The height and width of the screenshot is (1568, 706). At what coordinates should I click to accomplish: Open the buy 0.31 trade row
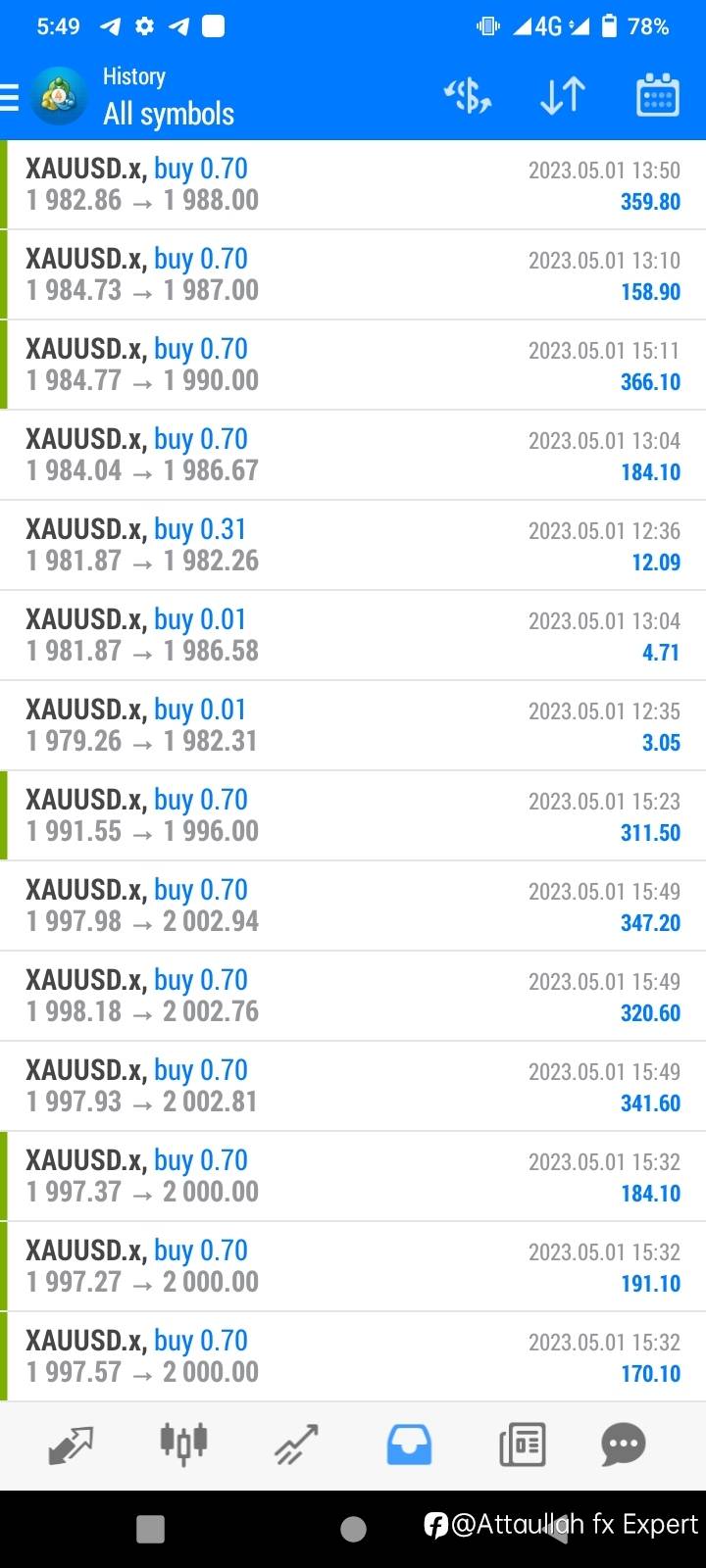353,546
